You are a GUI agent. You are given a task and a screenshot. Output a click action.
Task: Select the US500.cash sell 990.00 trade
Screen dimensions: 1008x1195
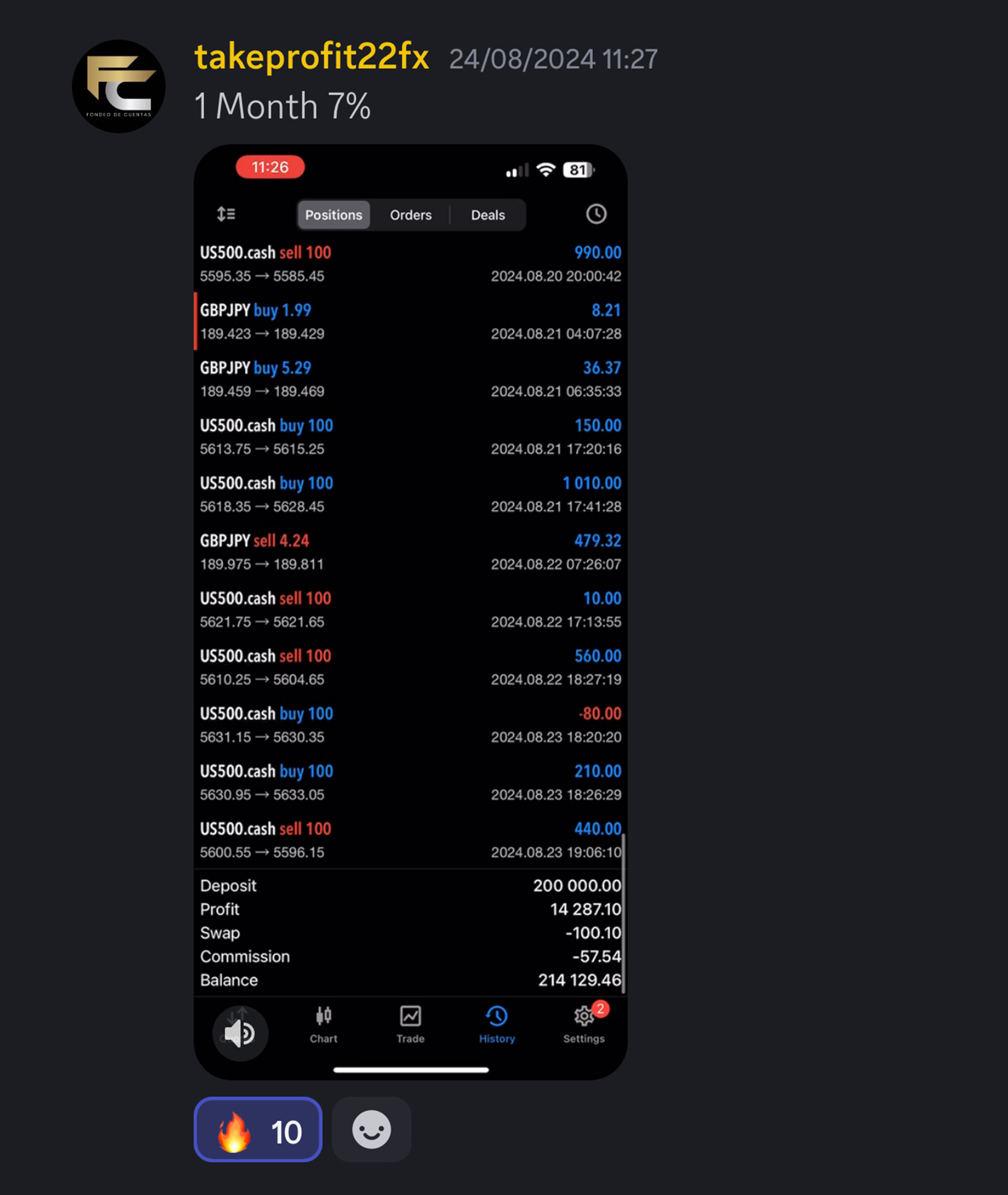408,263
